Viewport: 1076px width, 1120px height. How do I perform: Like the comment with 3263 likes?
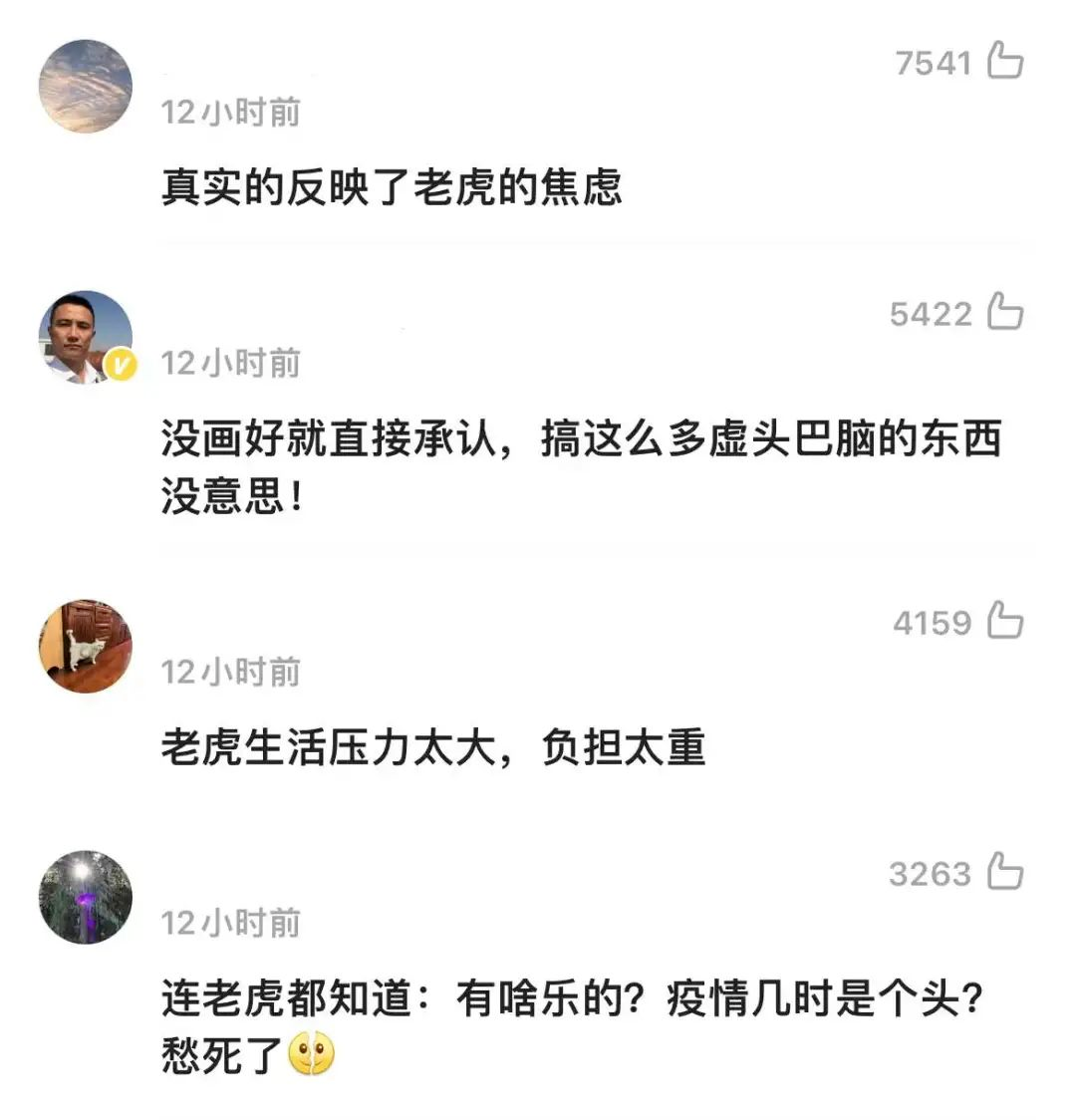[x=1004, y=872]
